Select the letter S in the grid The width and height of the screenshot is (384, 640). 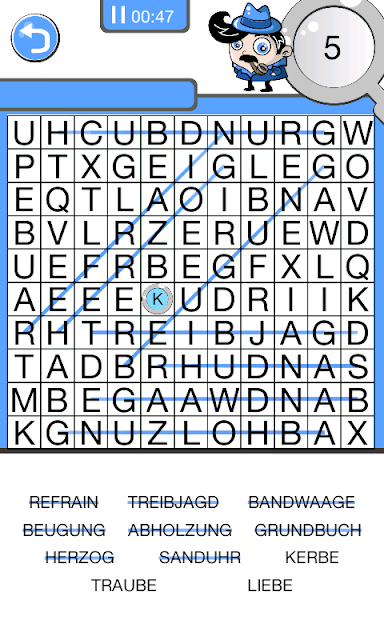click(357, 366)
